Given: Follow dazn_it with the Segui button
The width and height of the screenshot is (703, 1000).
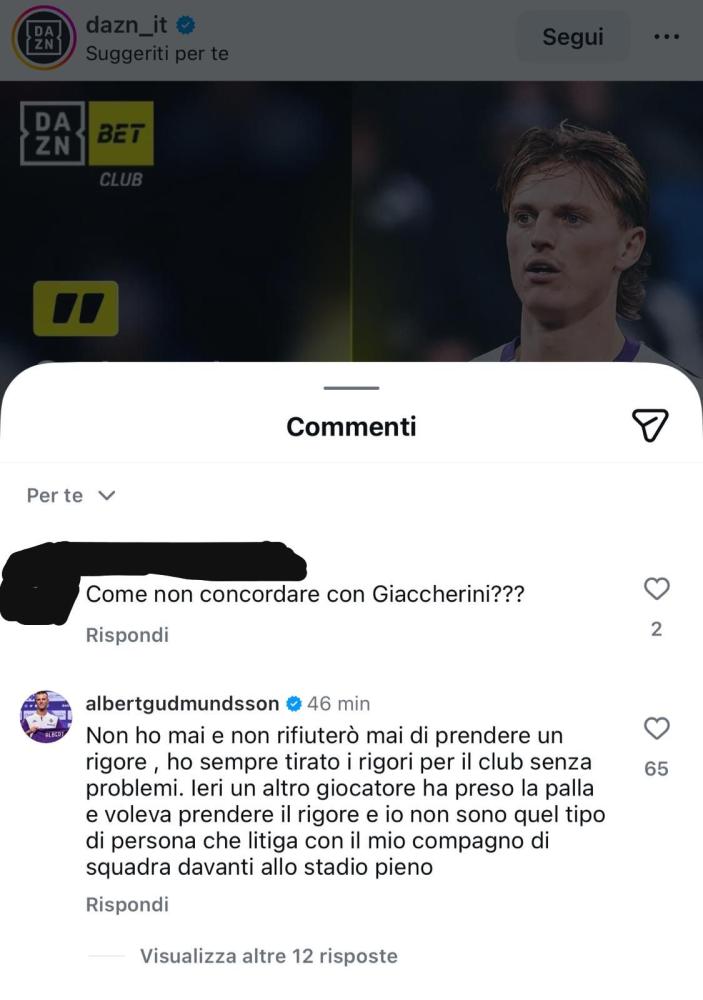Looking at the screenshot, I should [573, 38].
